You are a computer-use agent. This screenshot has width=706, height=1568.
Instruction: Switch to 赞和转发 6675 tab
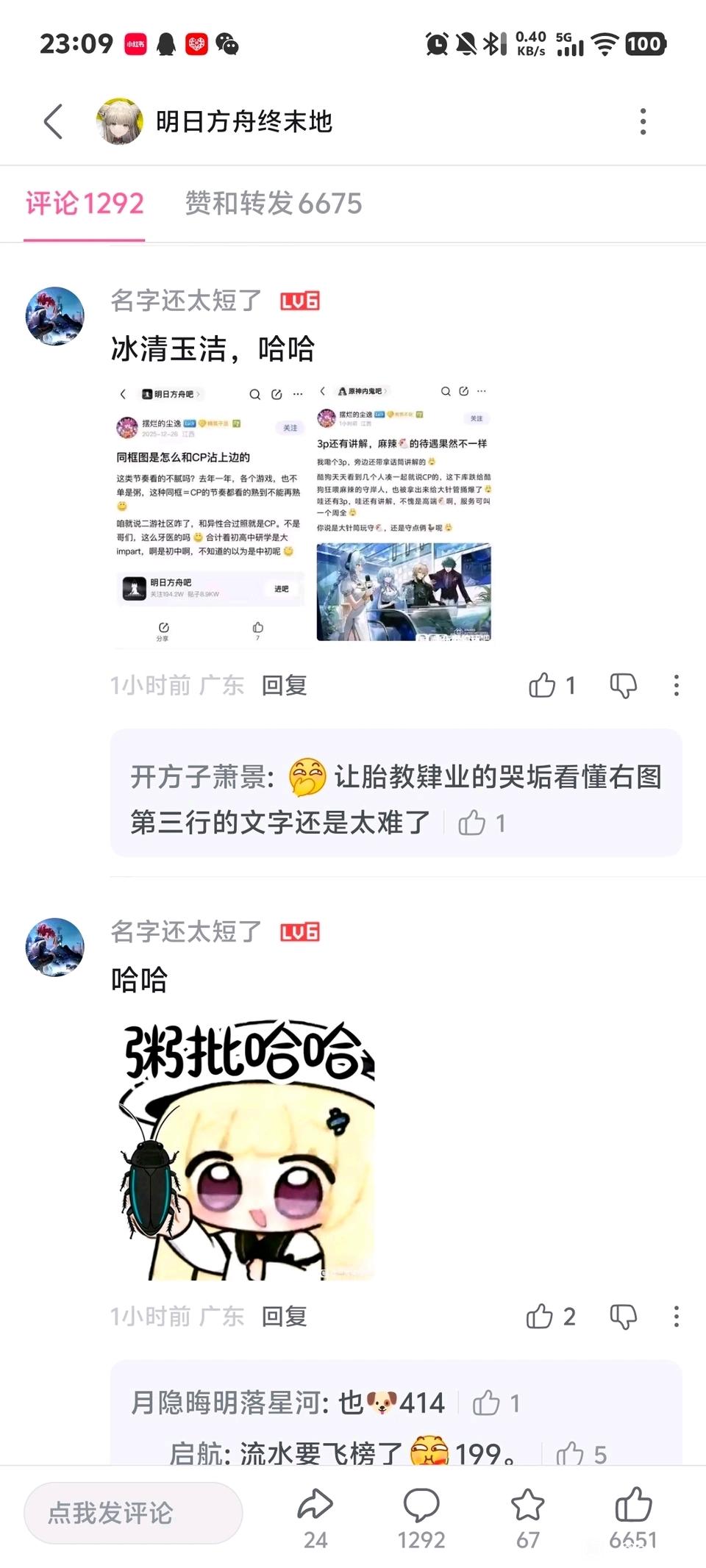[273, 204]
